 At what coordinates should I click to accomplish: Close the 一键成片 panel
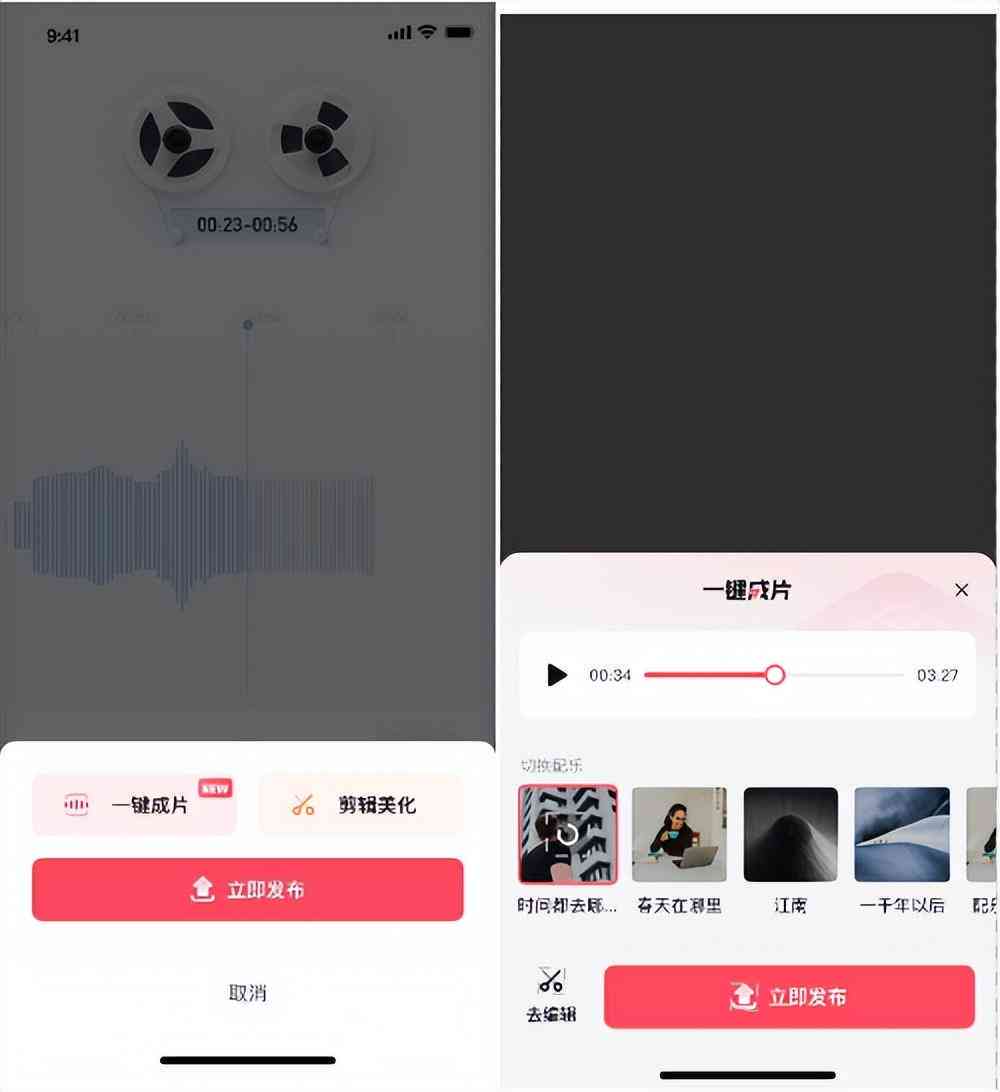(x=961, y=590)
